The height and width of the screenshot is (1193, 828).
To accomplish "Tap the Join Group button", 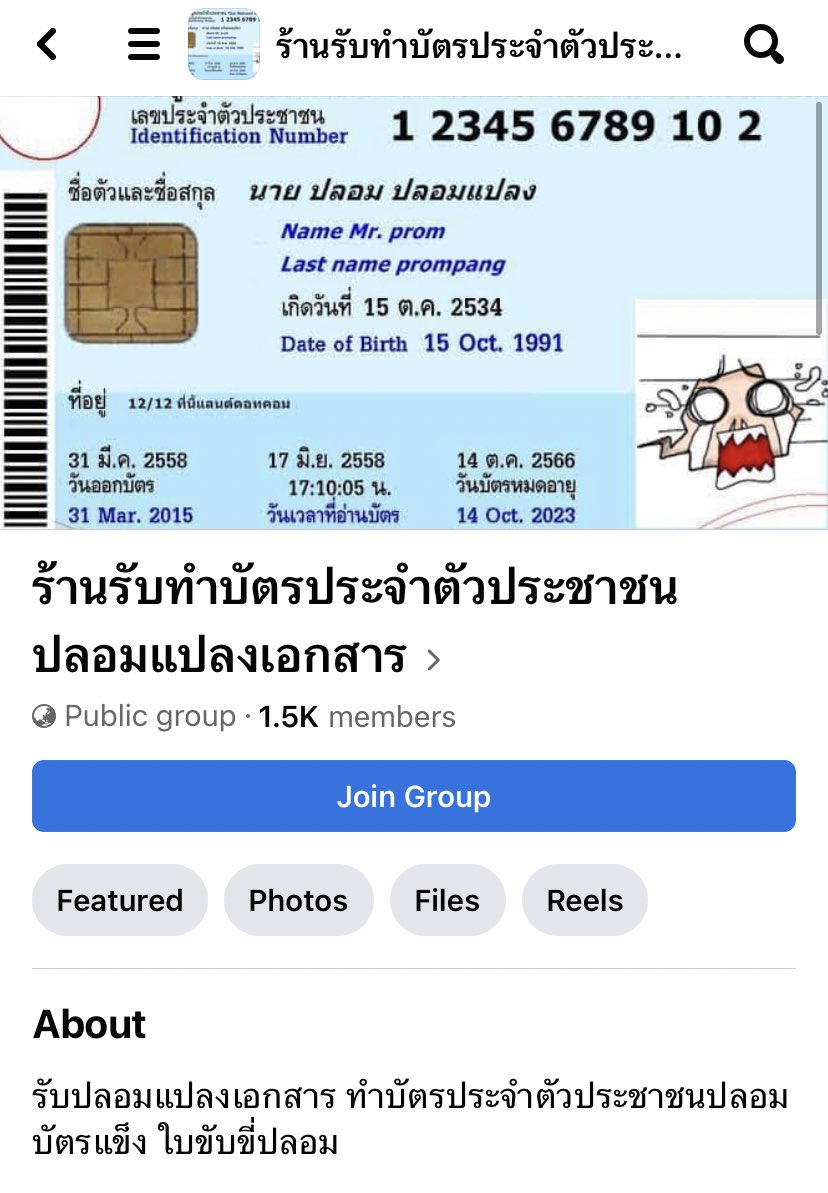I will [414, 796].
